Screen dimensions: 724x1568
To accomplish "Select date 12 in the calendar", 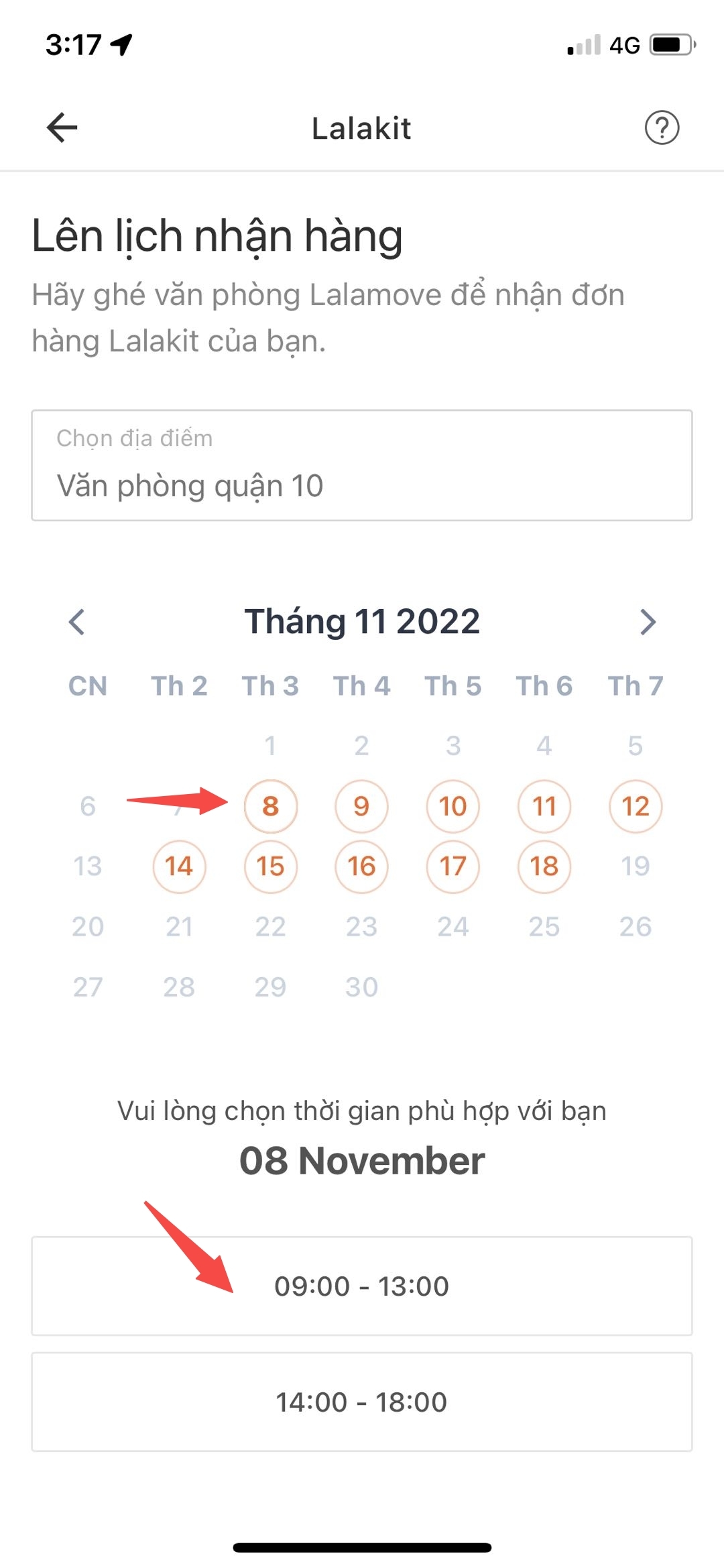I will [635, 806].
